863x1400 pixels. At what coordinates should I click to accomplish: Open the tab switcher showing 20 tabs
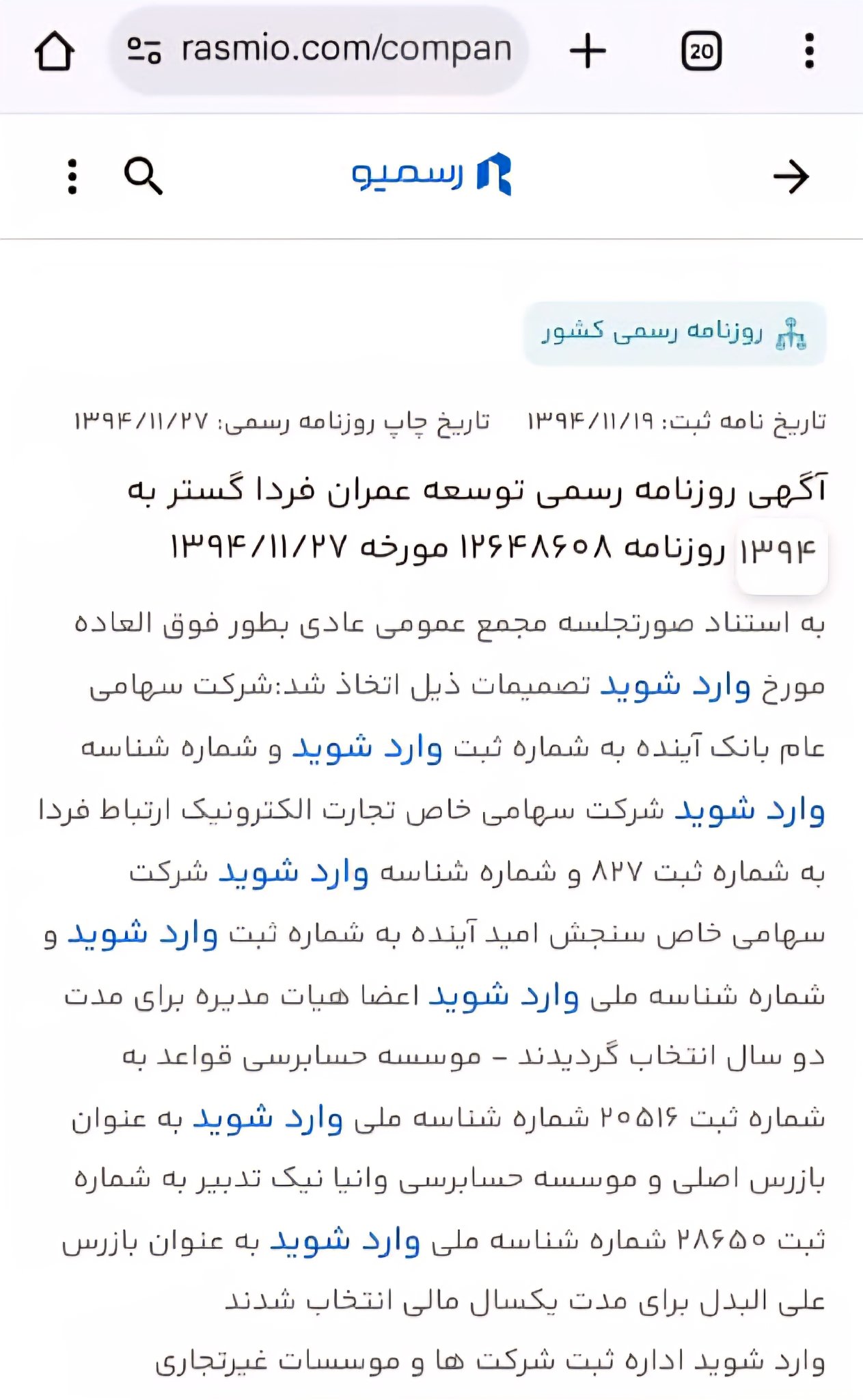[x=702, y=51]
